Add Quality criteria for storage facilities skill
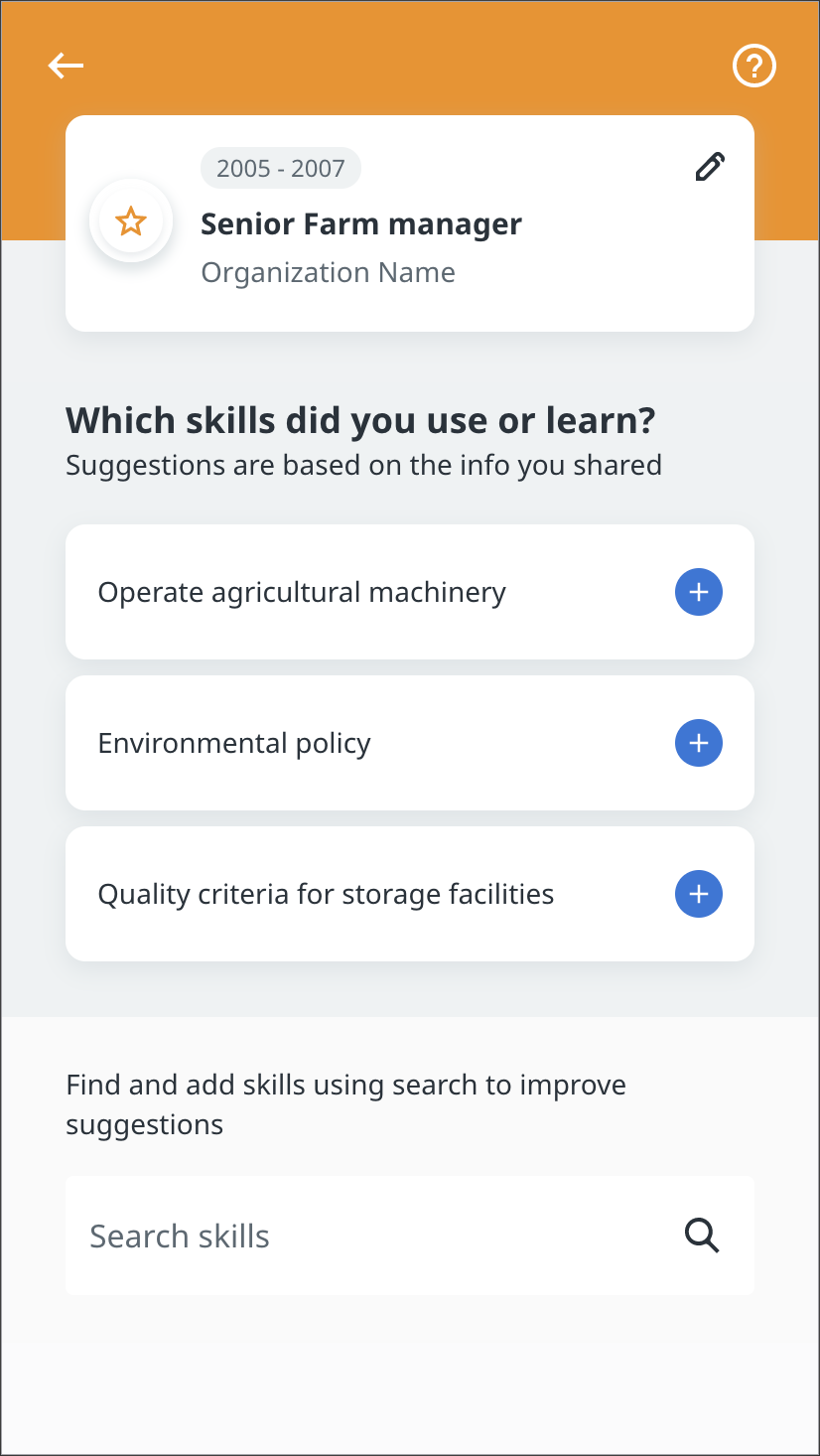The height and width of the screenshot is (1456, 820). click(x=699, y=894)
